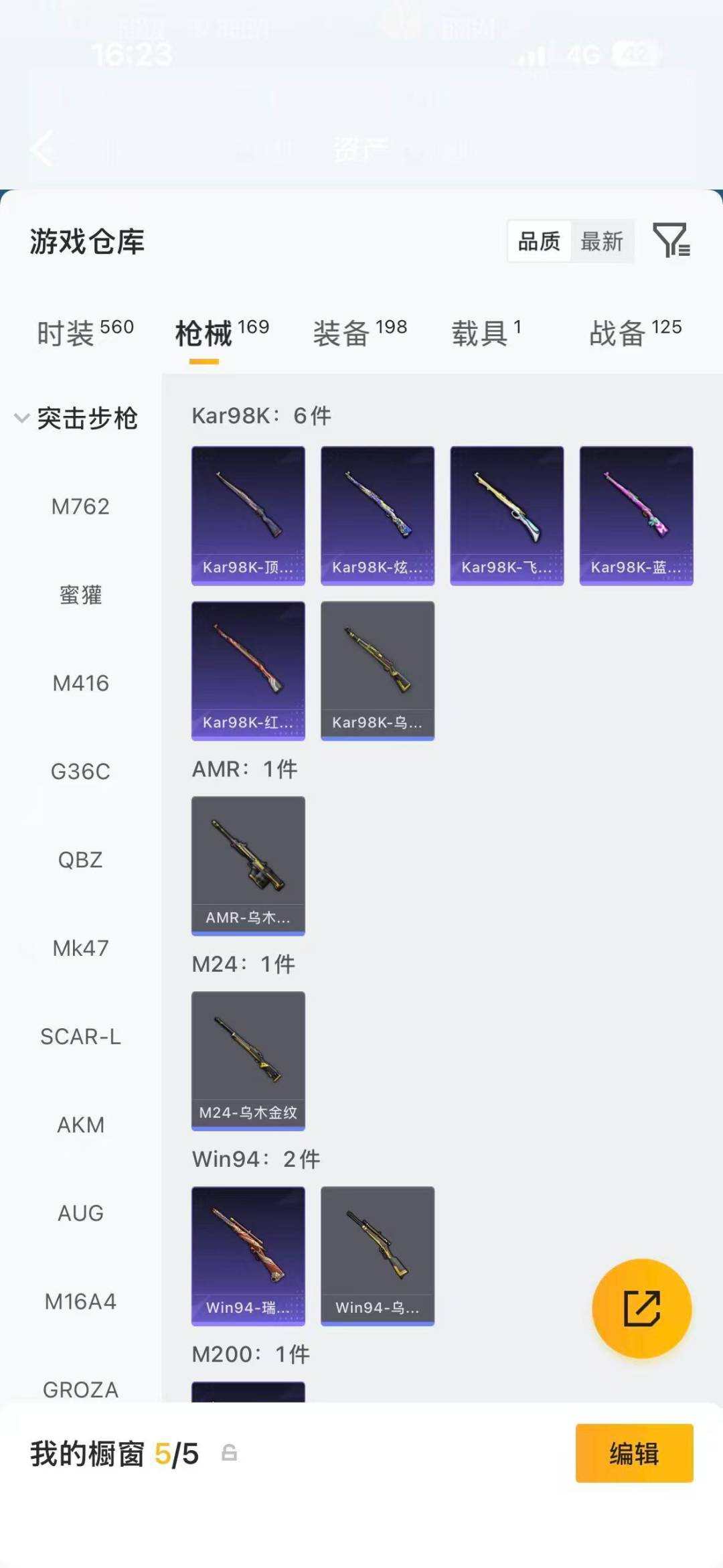The image size is (723, 1568).
Task: View the M24-乌木金纹 skin
Action: coord(248,1060)
